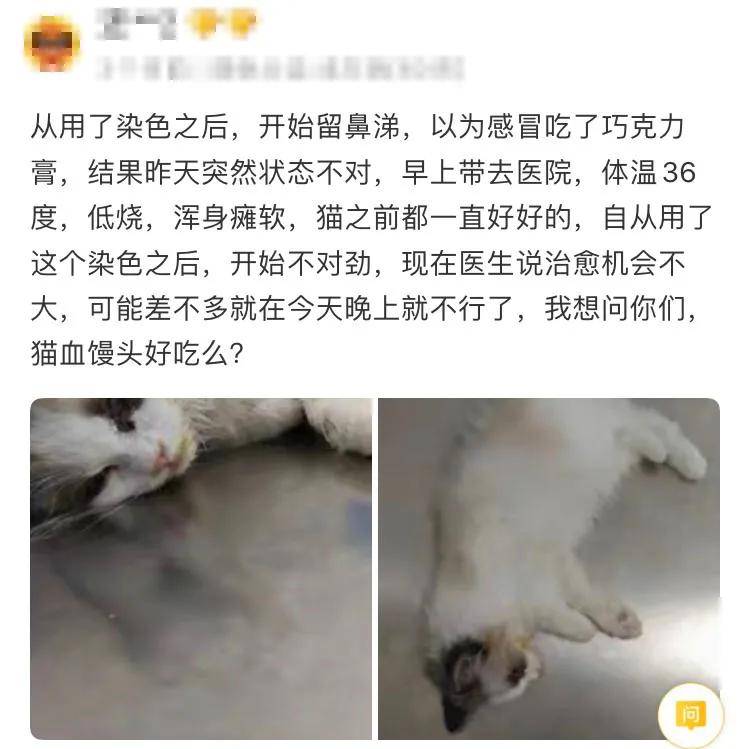This screenshot has height=749, width=750.
Task: Open the photo of the cat's face
Action: [201, 568]
